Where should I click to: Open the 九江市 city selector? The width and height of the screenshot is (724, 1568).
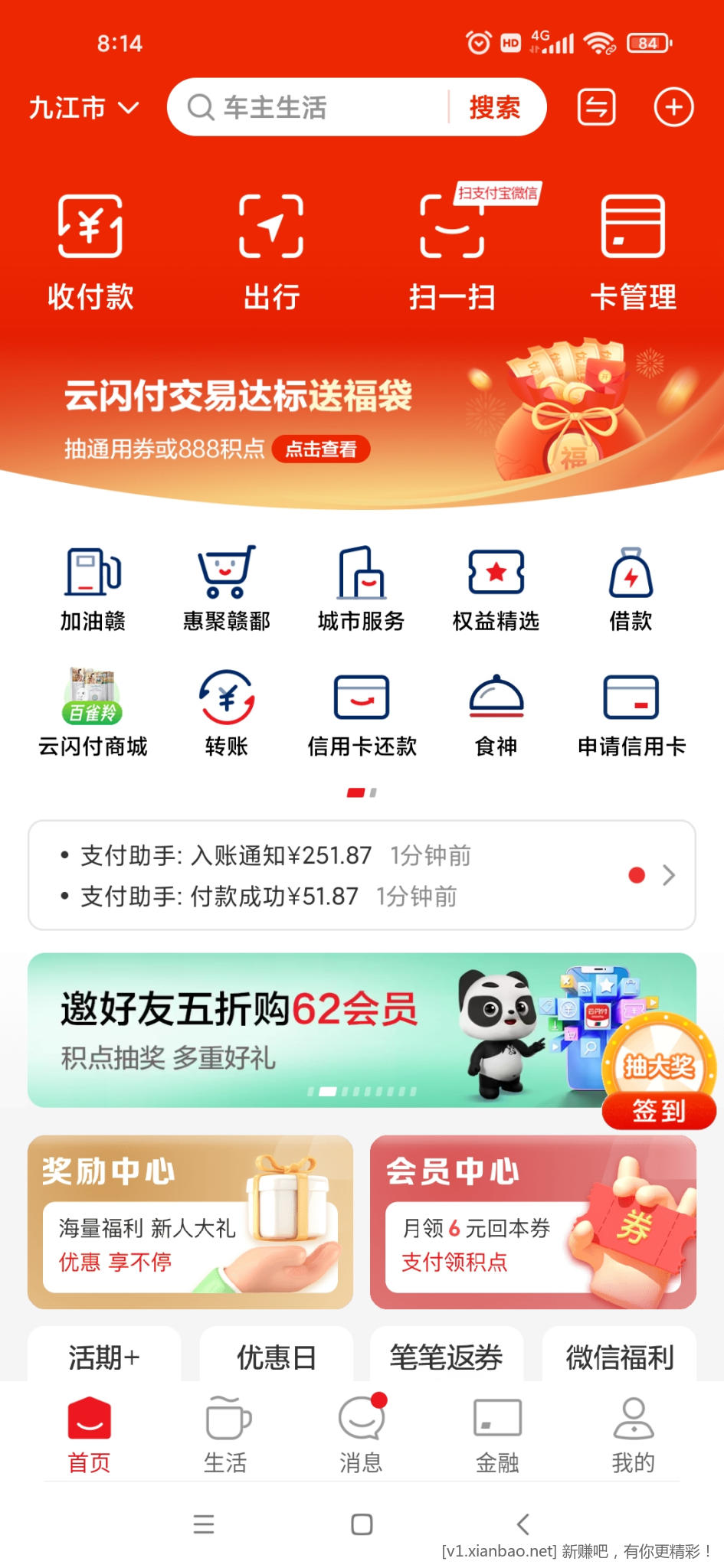(84, 108)
